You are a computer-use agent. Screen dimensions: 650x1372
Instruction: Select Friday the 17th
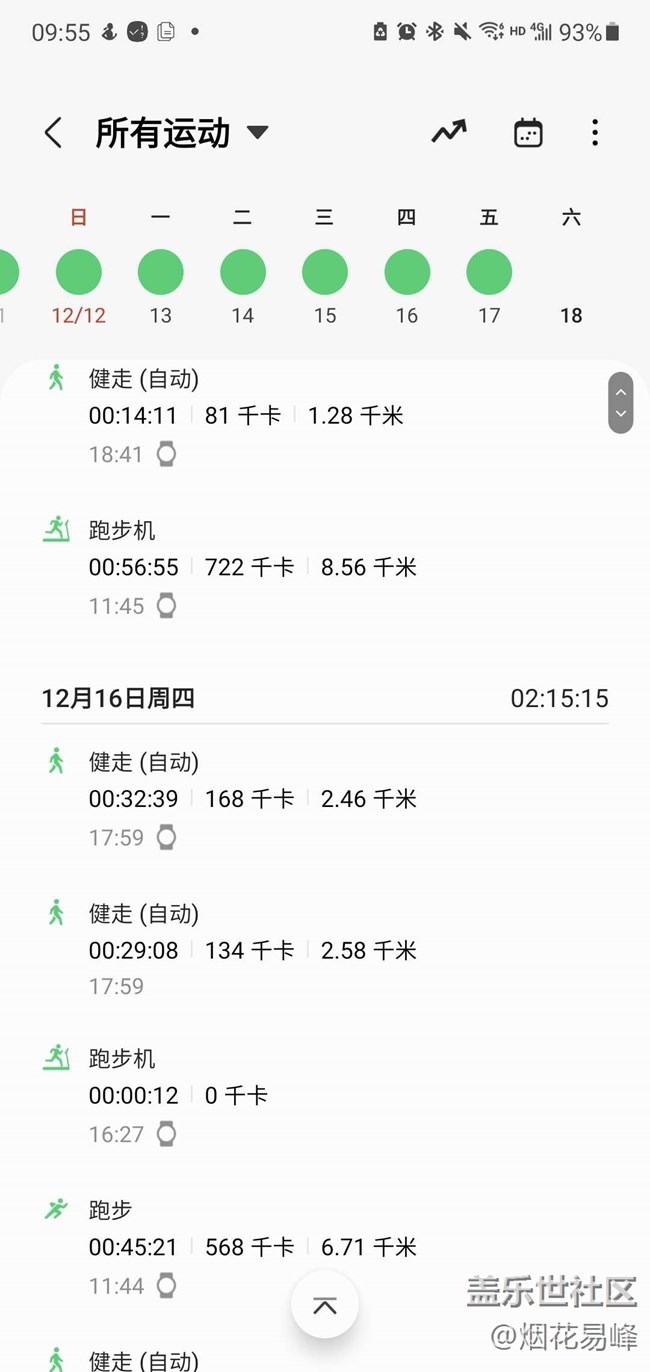click(489, 273)
